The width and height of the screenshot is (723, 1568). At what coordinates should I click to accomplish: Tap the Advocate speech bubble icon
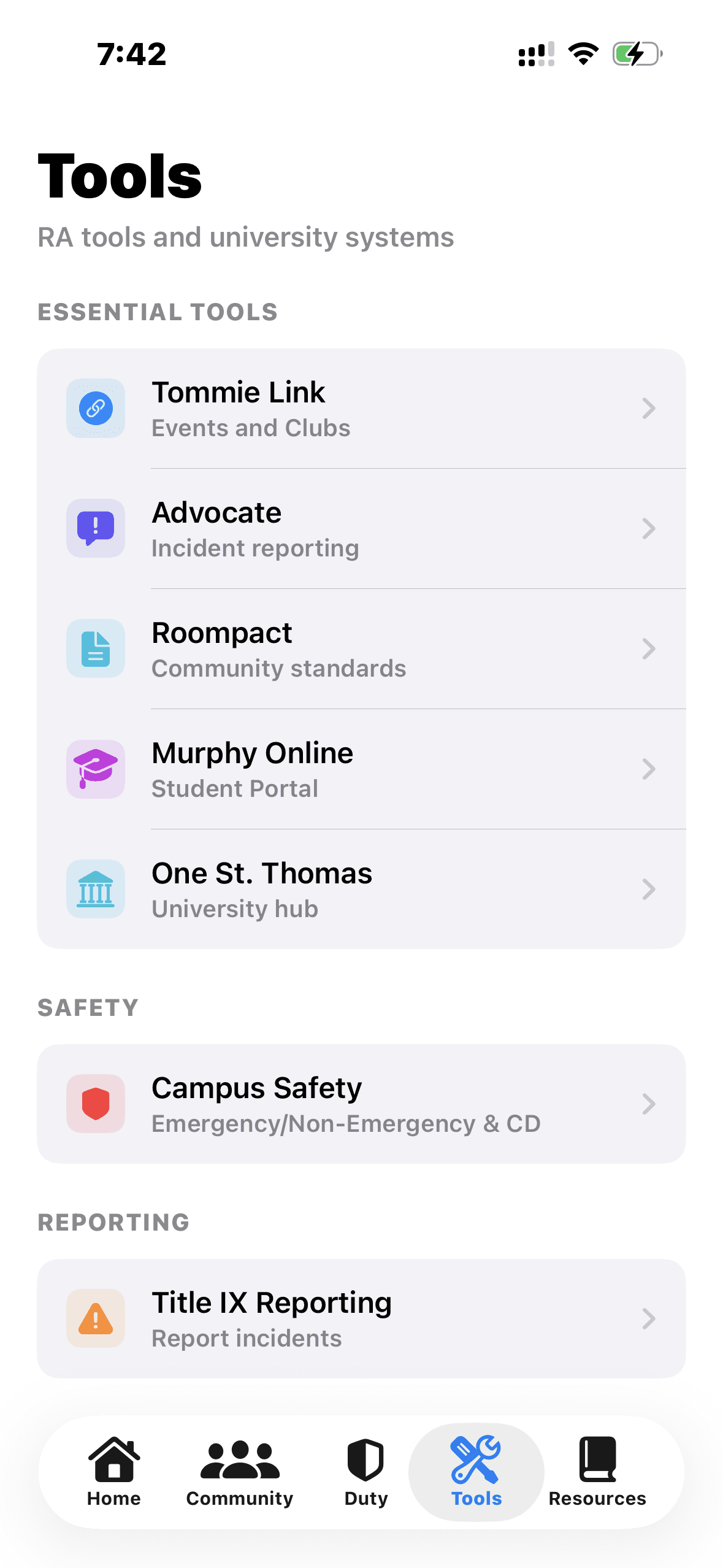click(96, 528)
